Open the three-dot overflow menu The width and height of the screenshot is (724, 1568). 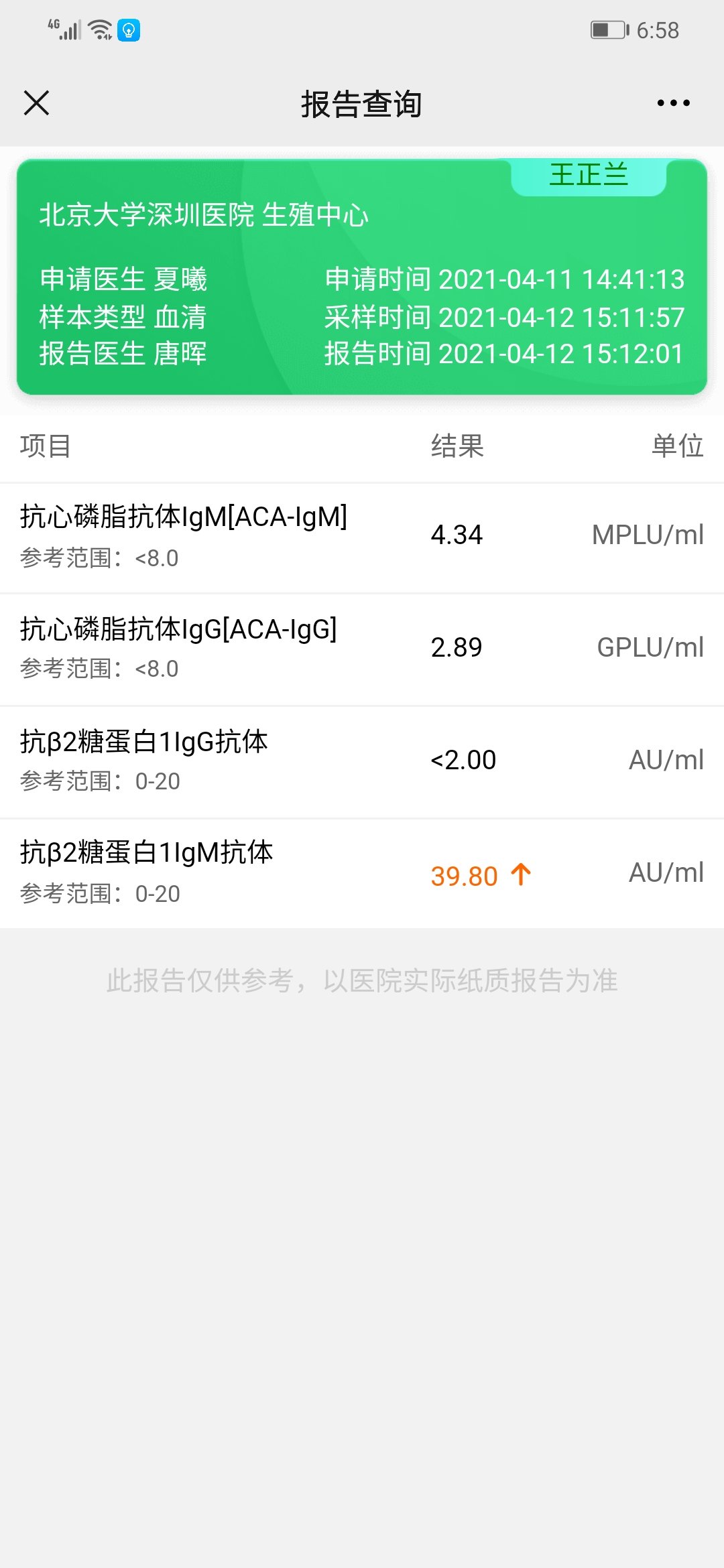(x=673, y=103)
